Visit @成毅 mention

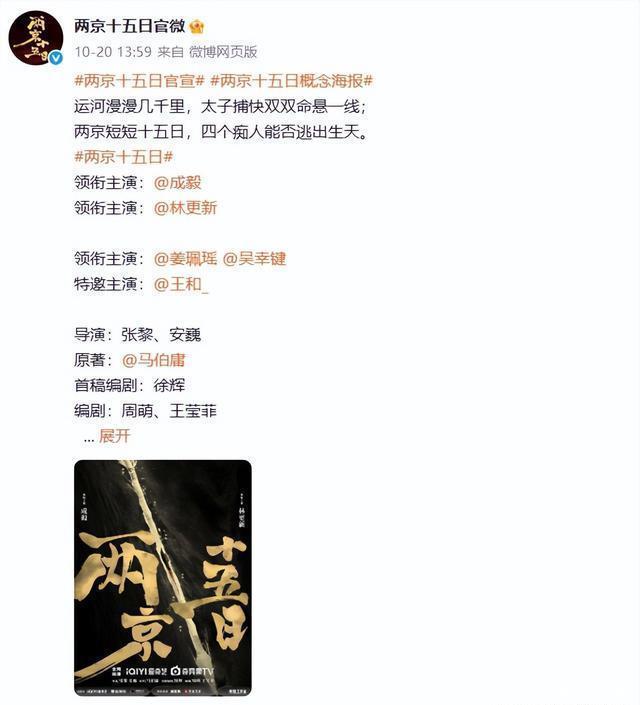coord(177,183)
